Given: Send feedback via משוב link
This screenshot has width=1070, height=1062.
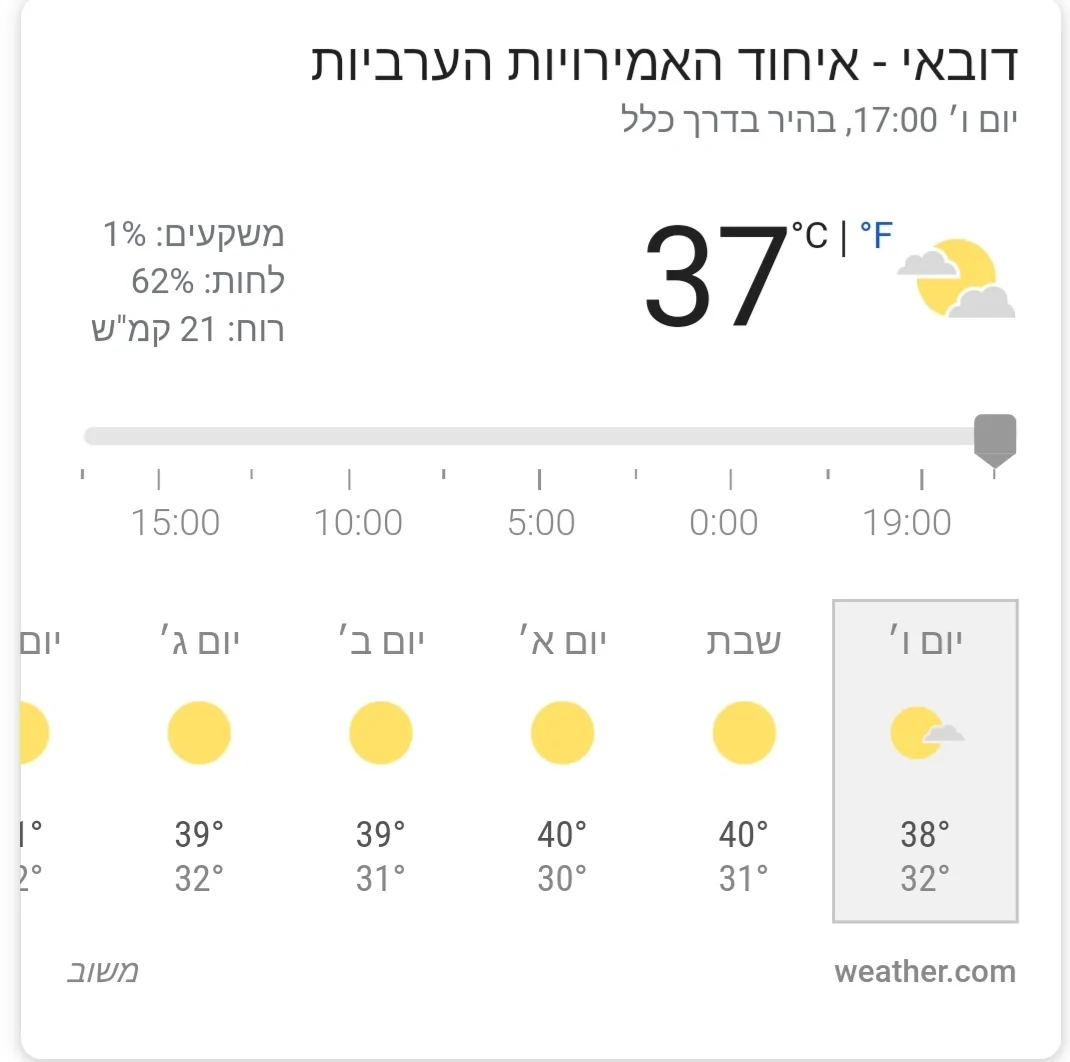Looking at the screenshot, I should pyautogui.click(x=103, y=971).
